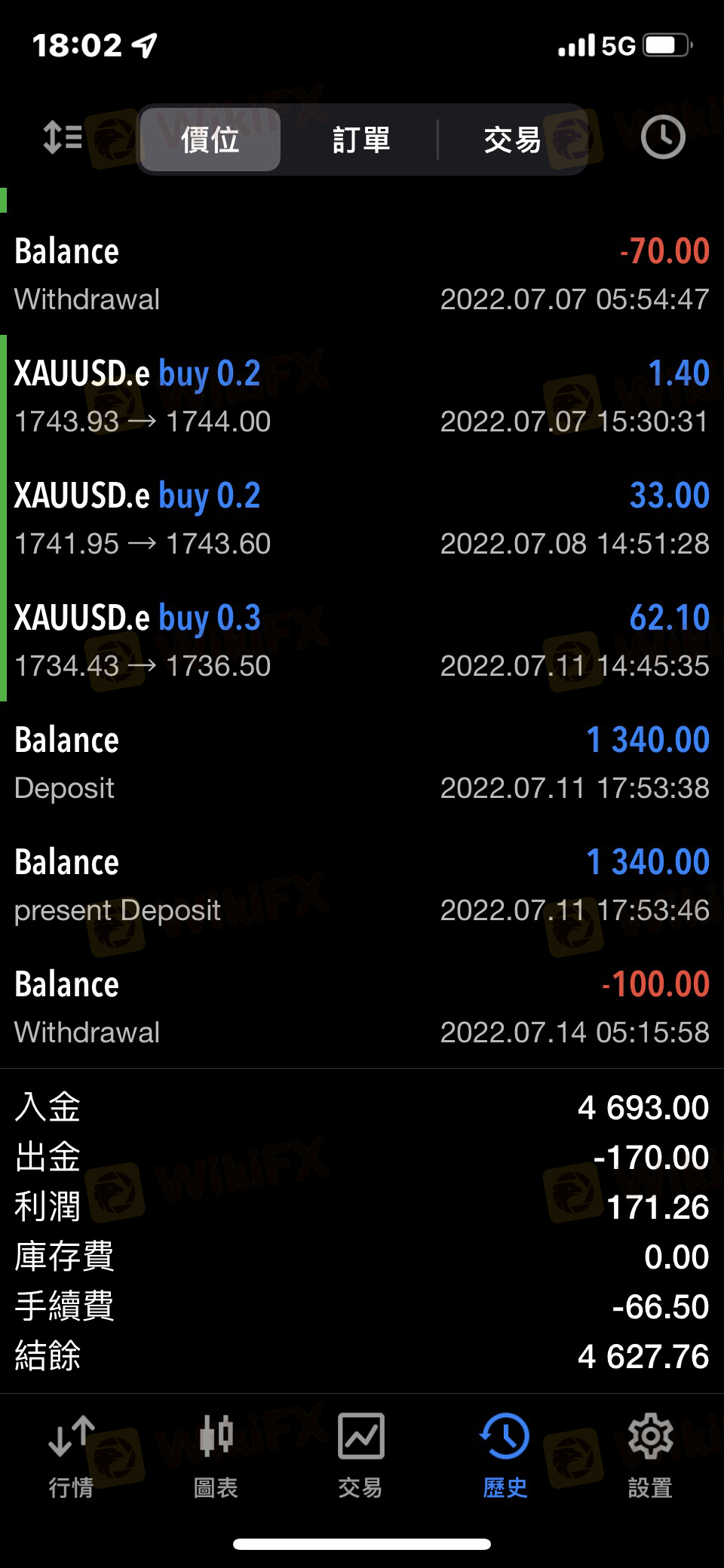Switch to the 訂單 segment
Viewport: 724px width, 1568px height.
[361, 140]
